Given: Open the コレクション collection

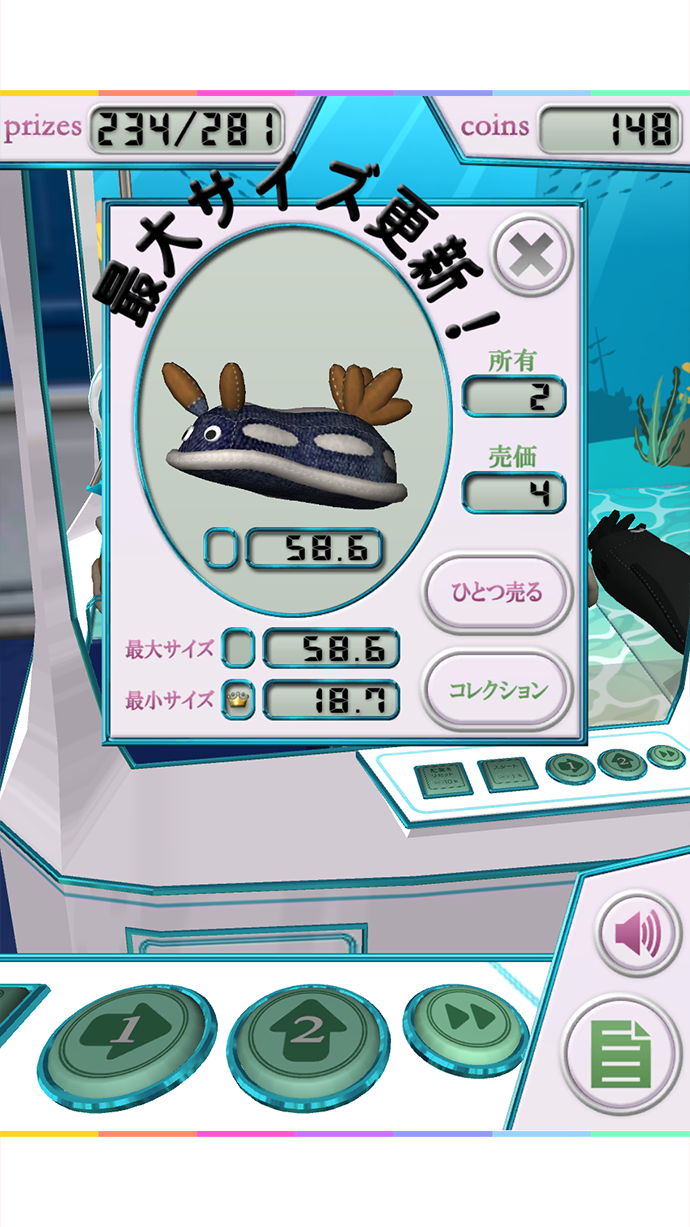Looking at the screenshot, I should pyautogui.click(x=497, y=690).
